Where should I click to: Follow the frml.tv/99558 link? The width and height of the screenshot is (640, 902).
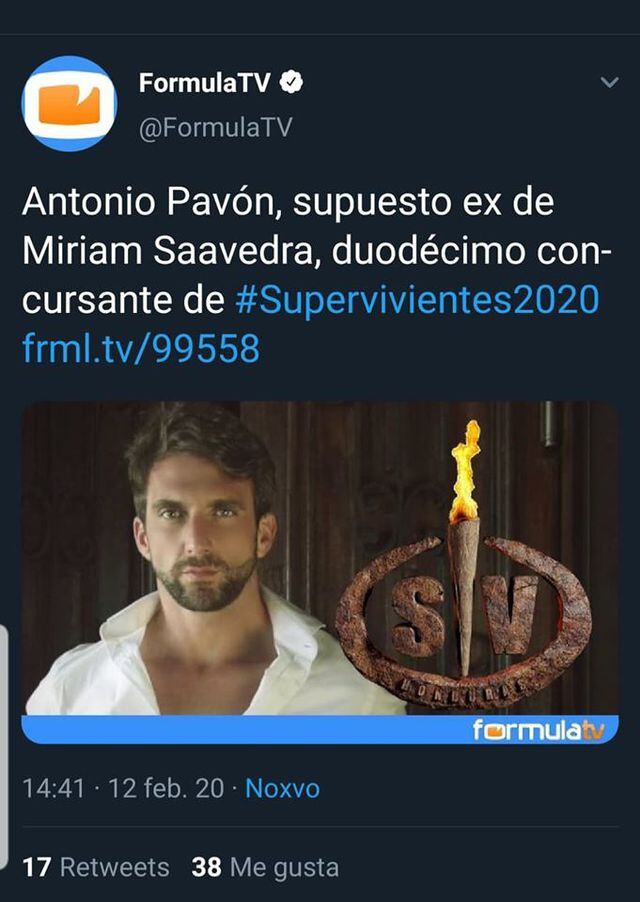(x=140, y=347)
